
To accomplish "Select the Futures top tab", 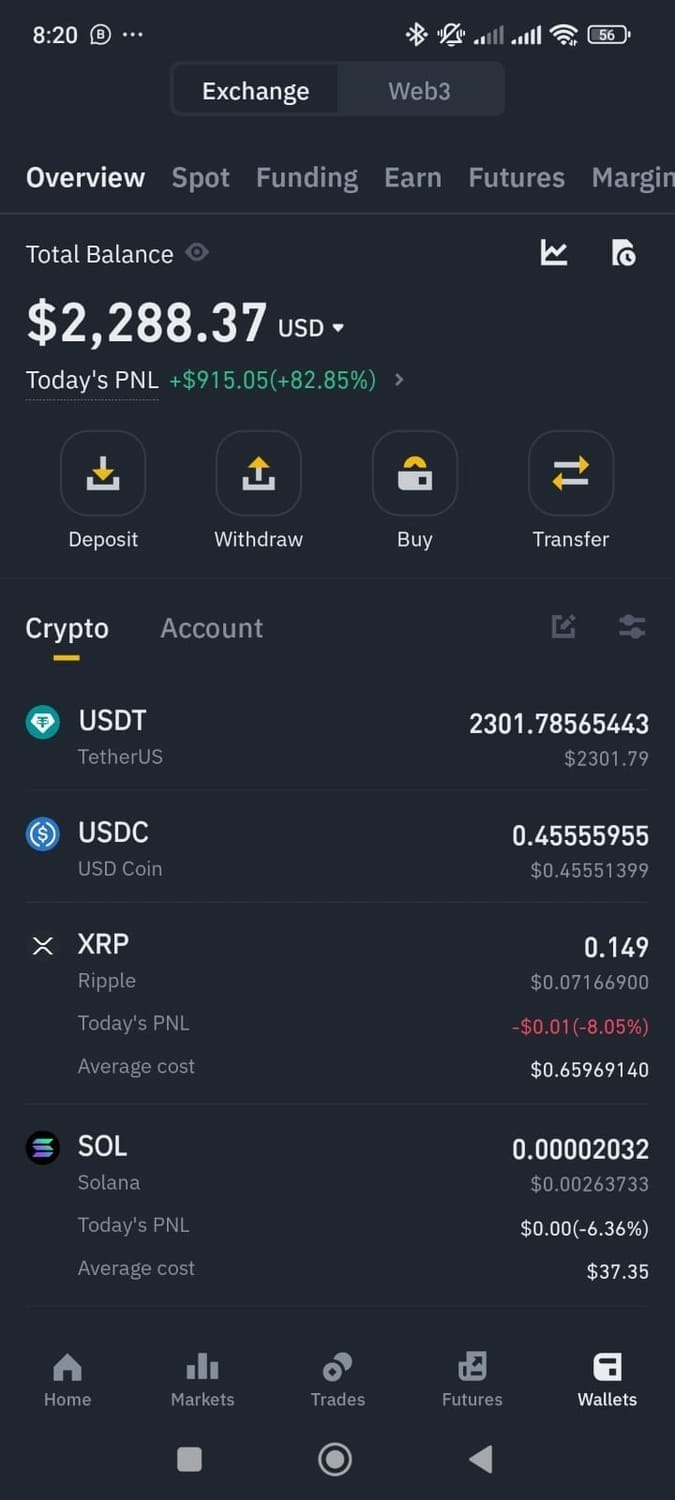I will (x=516, y=178).
